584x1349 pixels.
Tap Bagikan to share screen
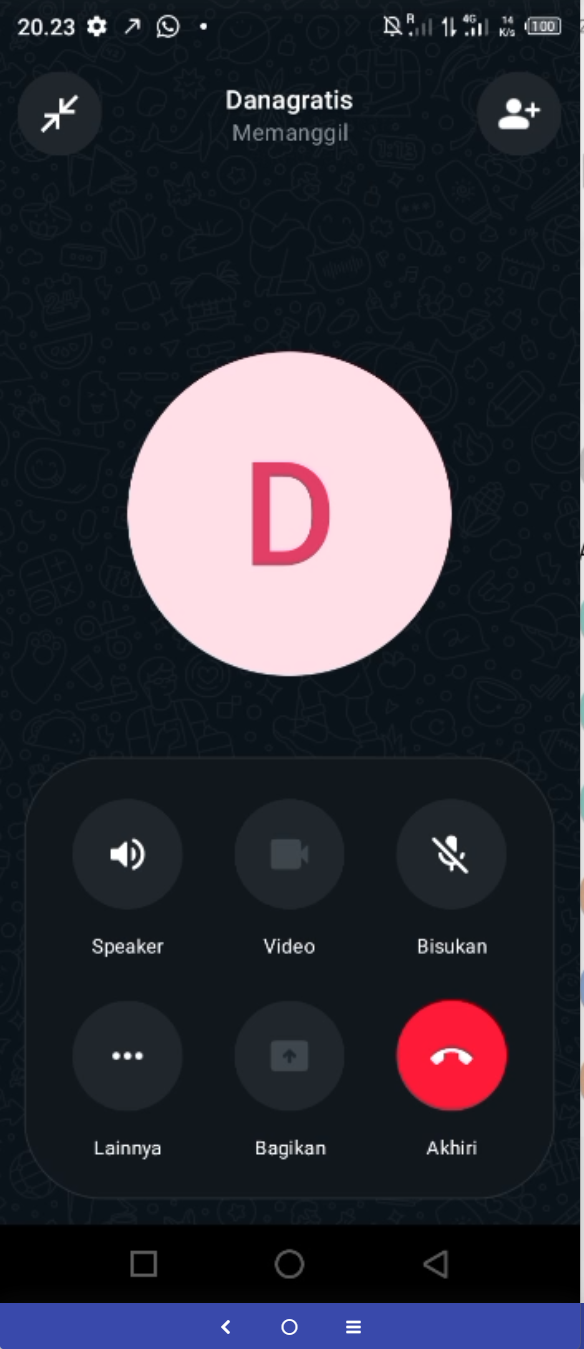289,1056
